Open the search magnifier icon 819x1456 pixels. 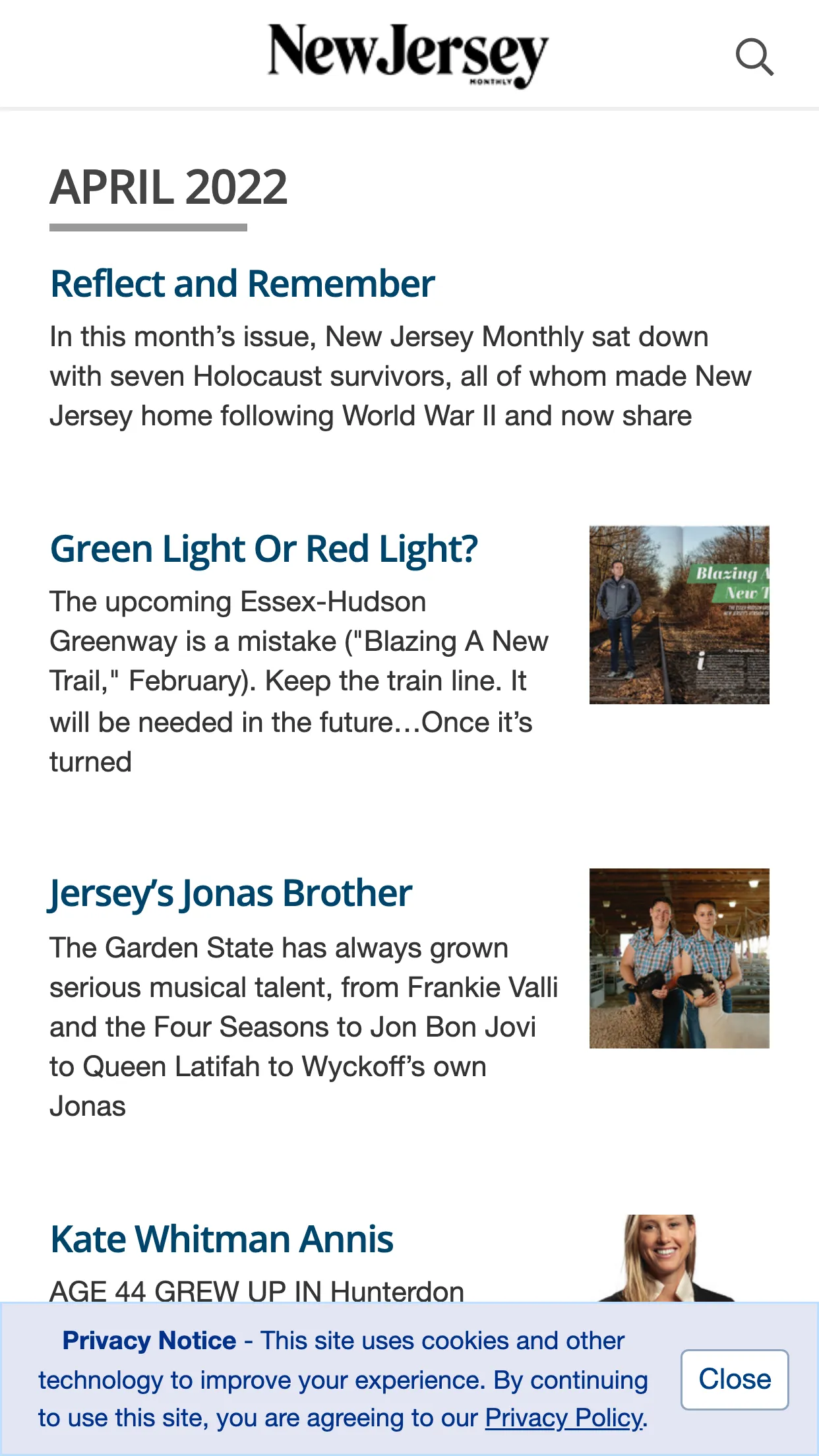pyautogui.click(x=754, y=57)
